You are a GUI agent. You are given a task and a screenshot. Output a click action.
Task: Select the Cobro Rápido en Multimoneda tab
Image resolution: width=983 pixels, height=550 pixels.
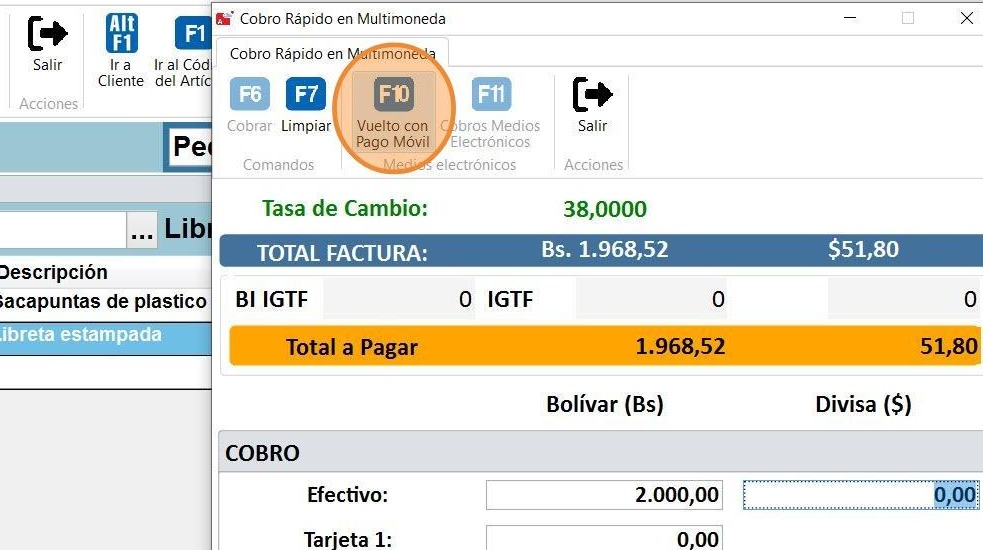[332, 53]
